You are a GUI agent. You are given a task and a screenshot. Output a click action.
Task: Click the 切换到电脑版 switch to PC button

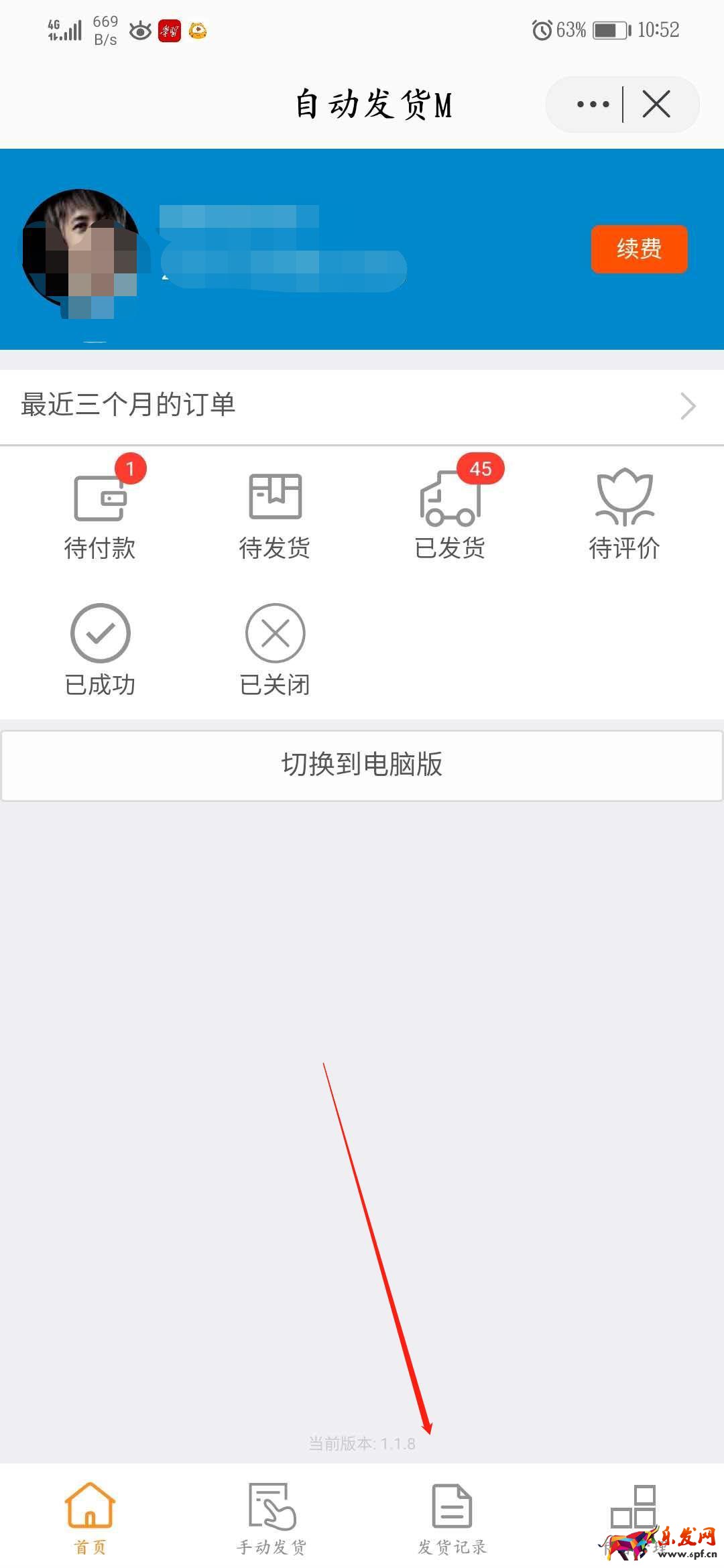(x=362, y=766)
